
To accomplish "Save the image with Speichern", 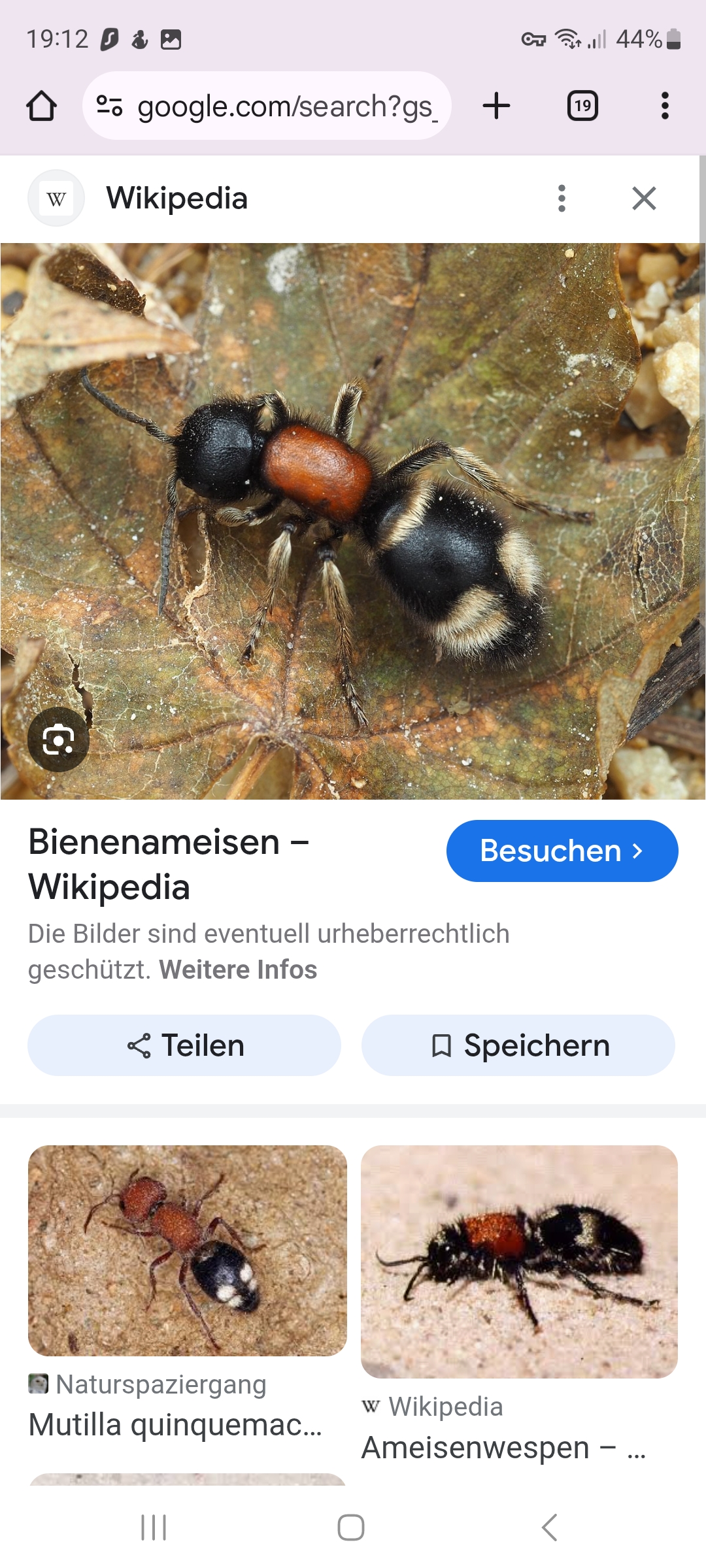I will [518, 1045].
